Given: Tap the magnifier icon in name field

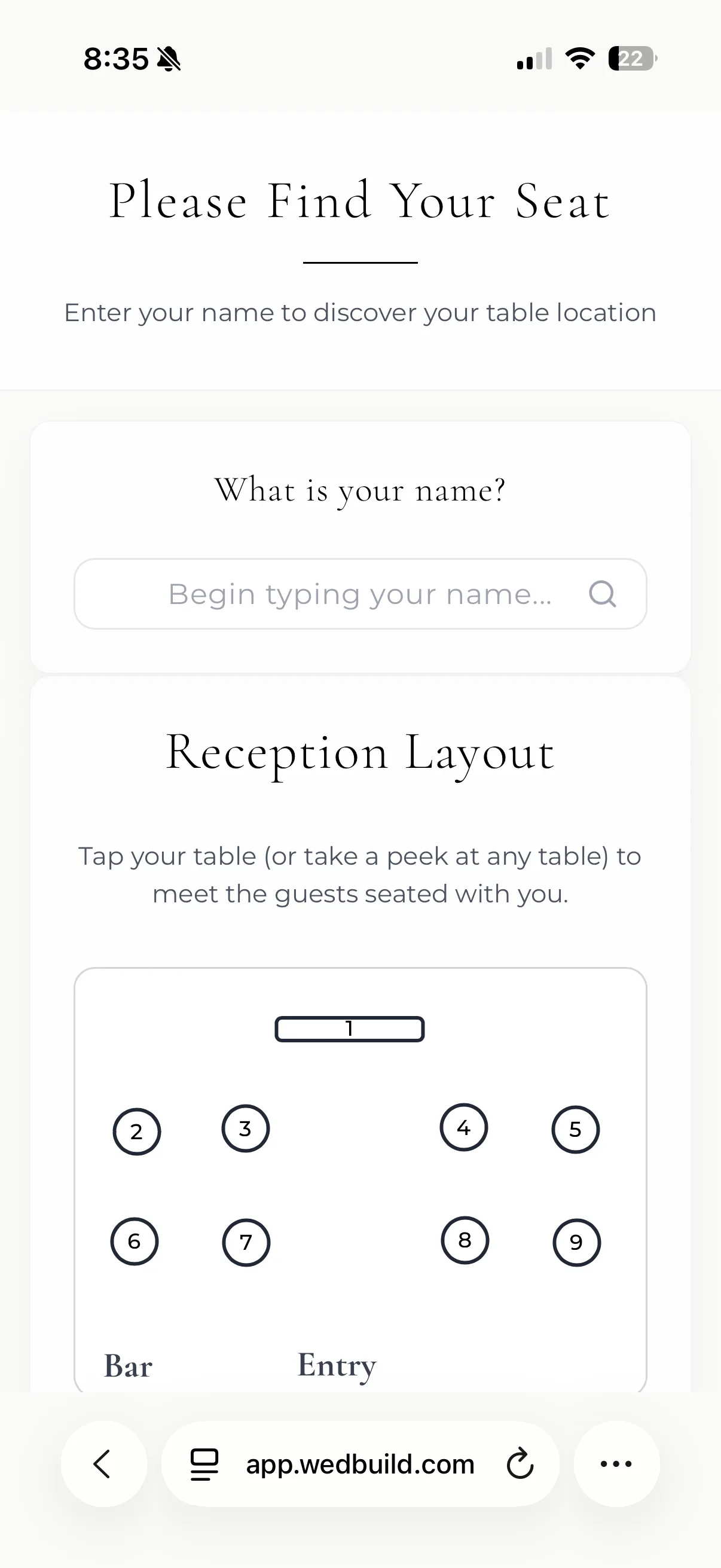Looking at the screenshot, I should (x=603, y=594).
